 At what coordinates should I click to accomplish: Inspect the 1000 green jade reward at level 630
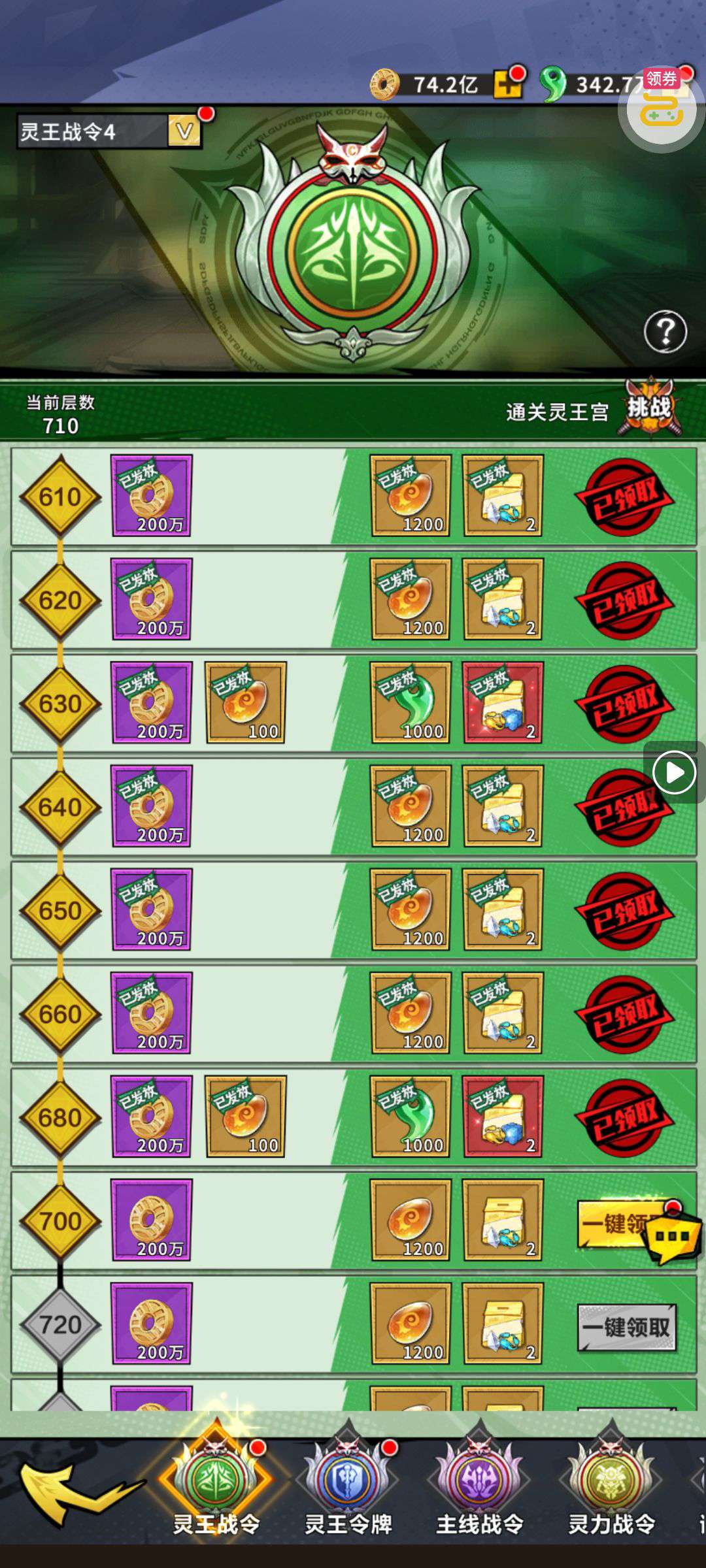tap(411, 702)
